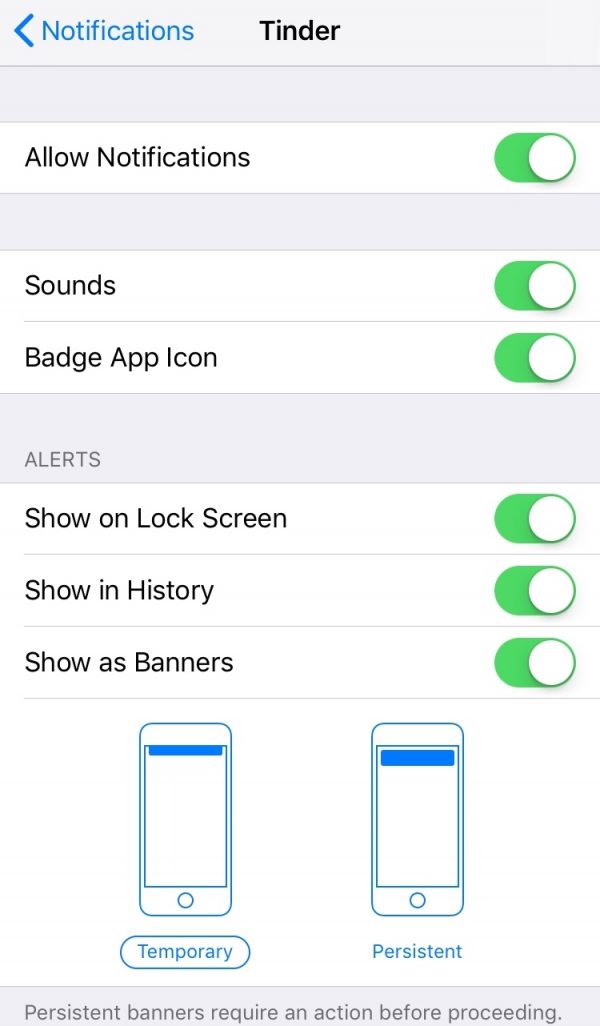Image resolution: width=600 pixels, height=1026 pixels.
Task: Switch off Show in History
Action: click(x=535, y=591)
